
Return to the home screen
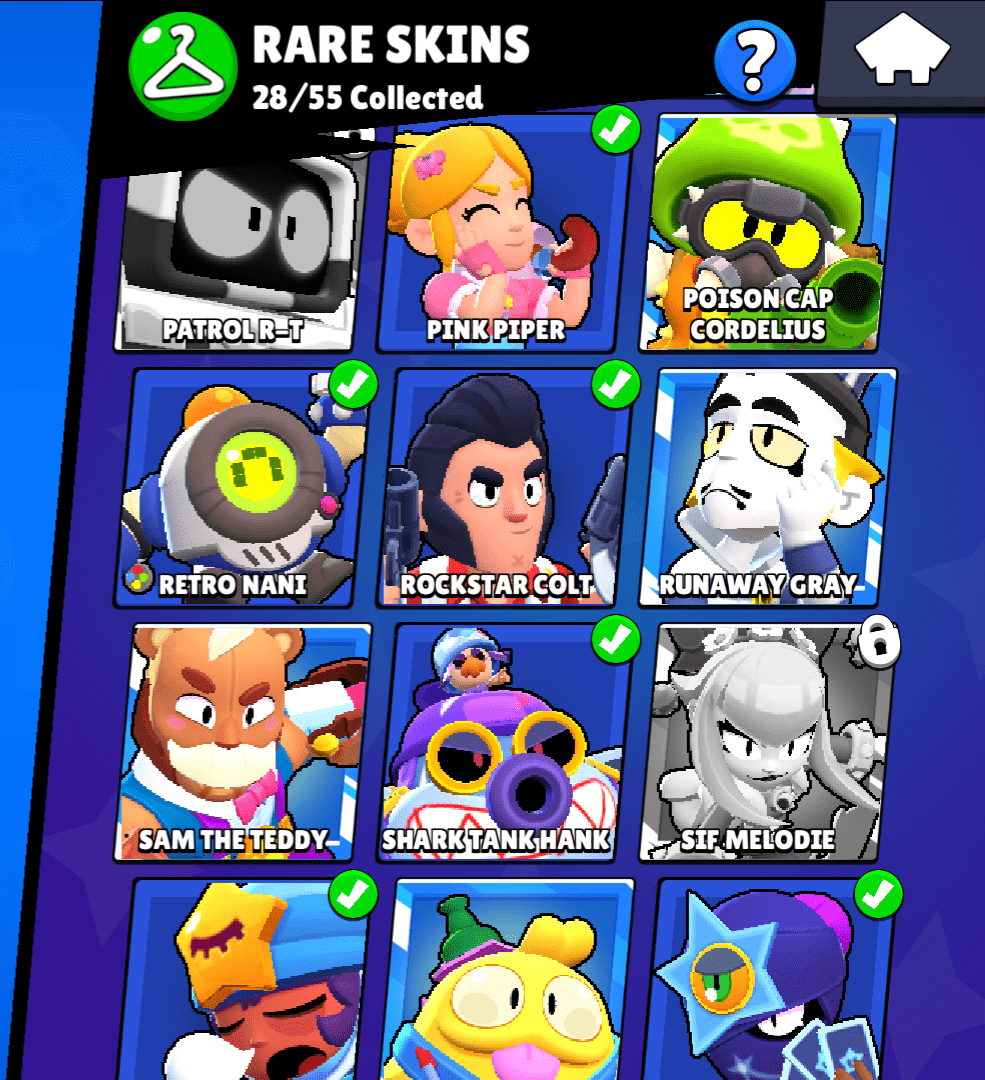coord(903,50)
